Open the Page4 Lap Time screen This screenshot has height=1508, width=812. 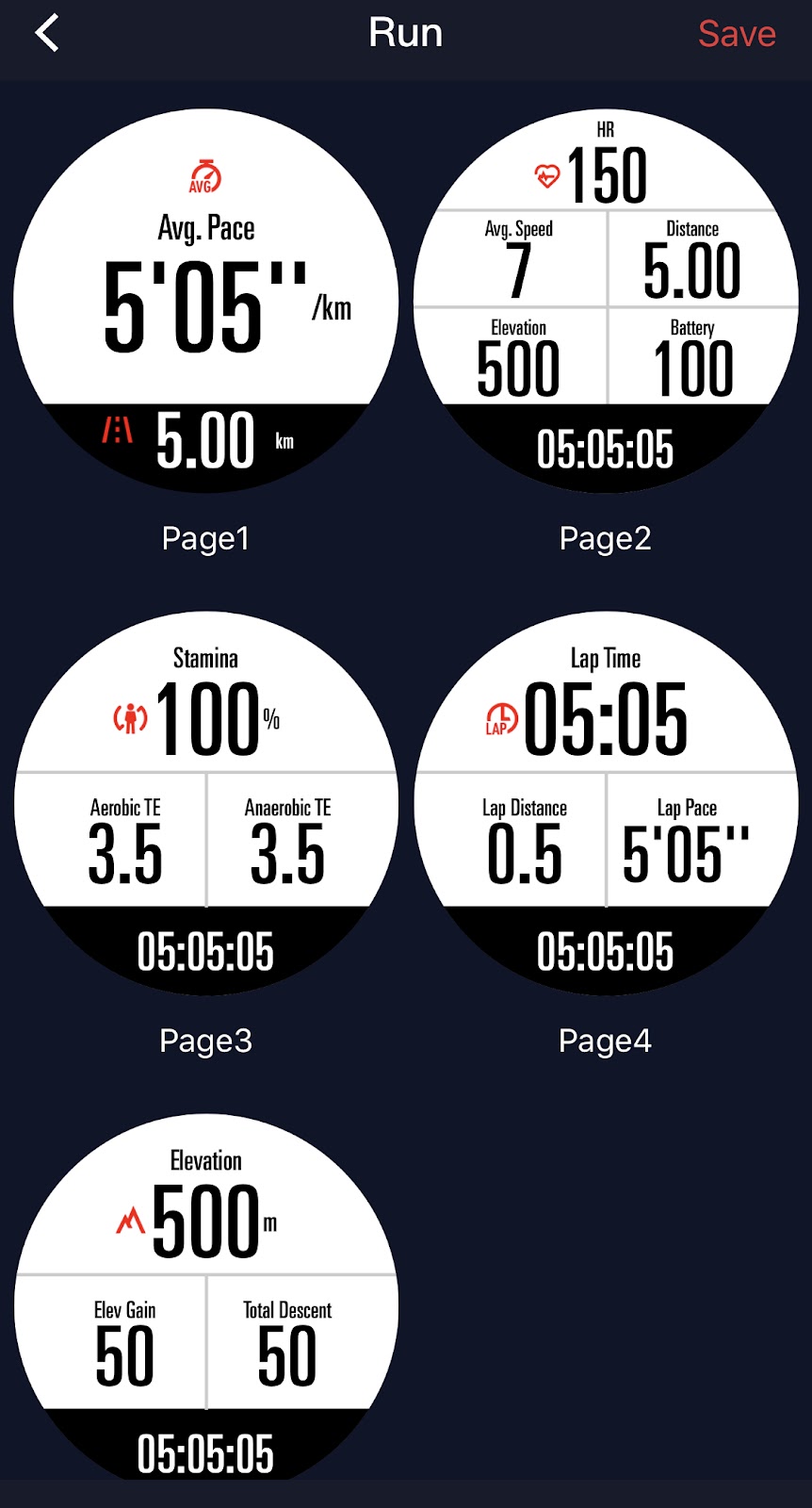click(606, 804)
